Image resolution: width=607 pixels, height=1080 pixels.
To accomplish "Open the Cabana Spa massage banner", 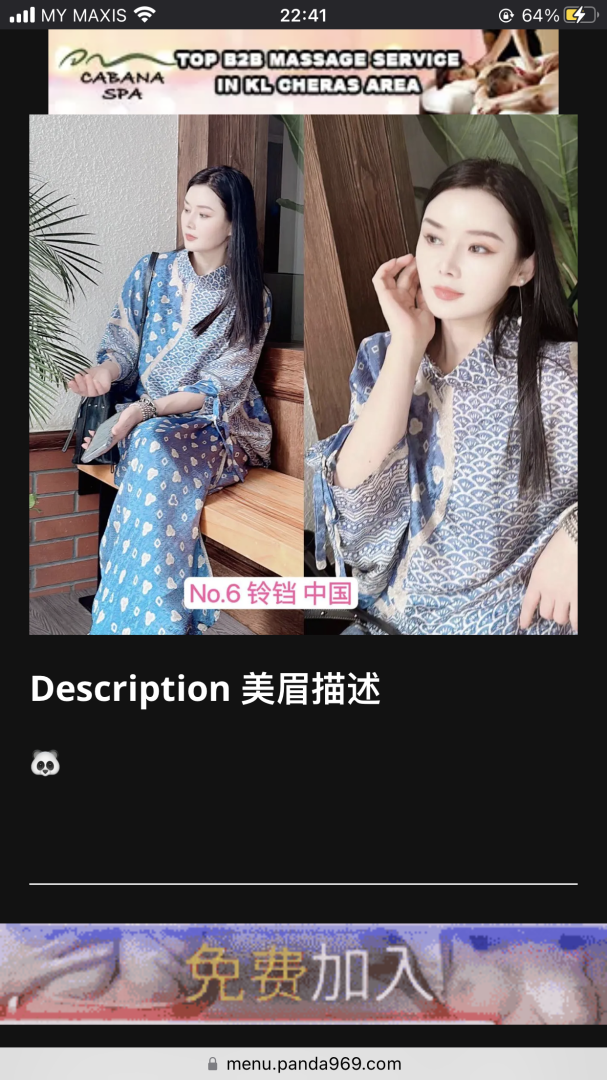I will tap(303, 71).
